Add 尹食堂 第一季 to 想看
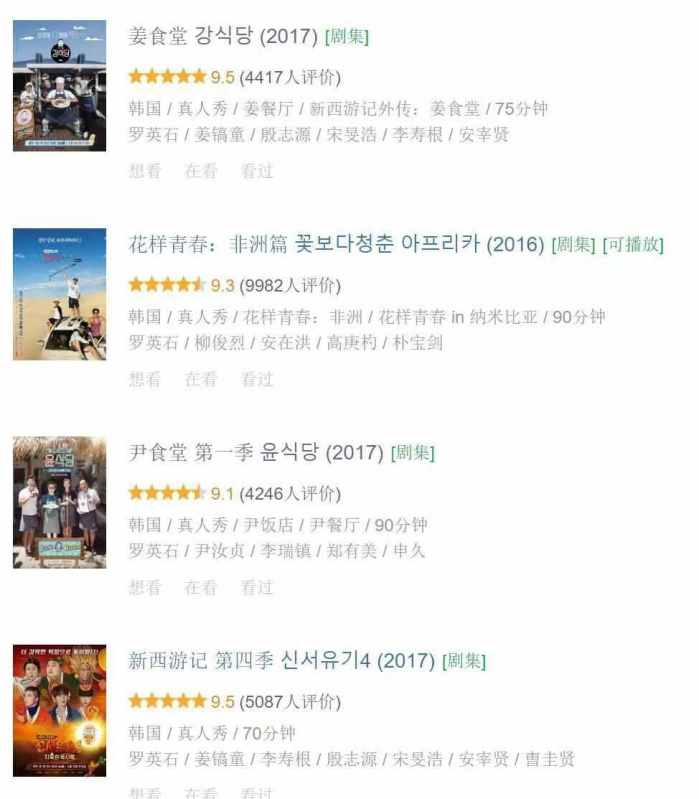The width and height of the screenshot is (699, 799). [x=144, y=587]
